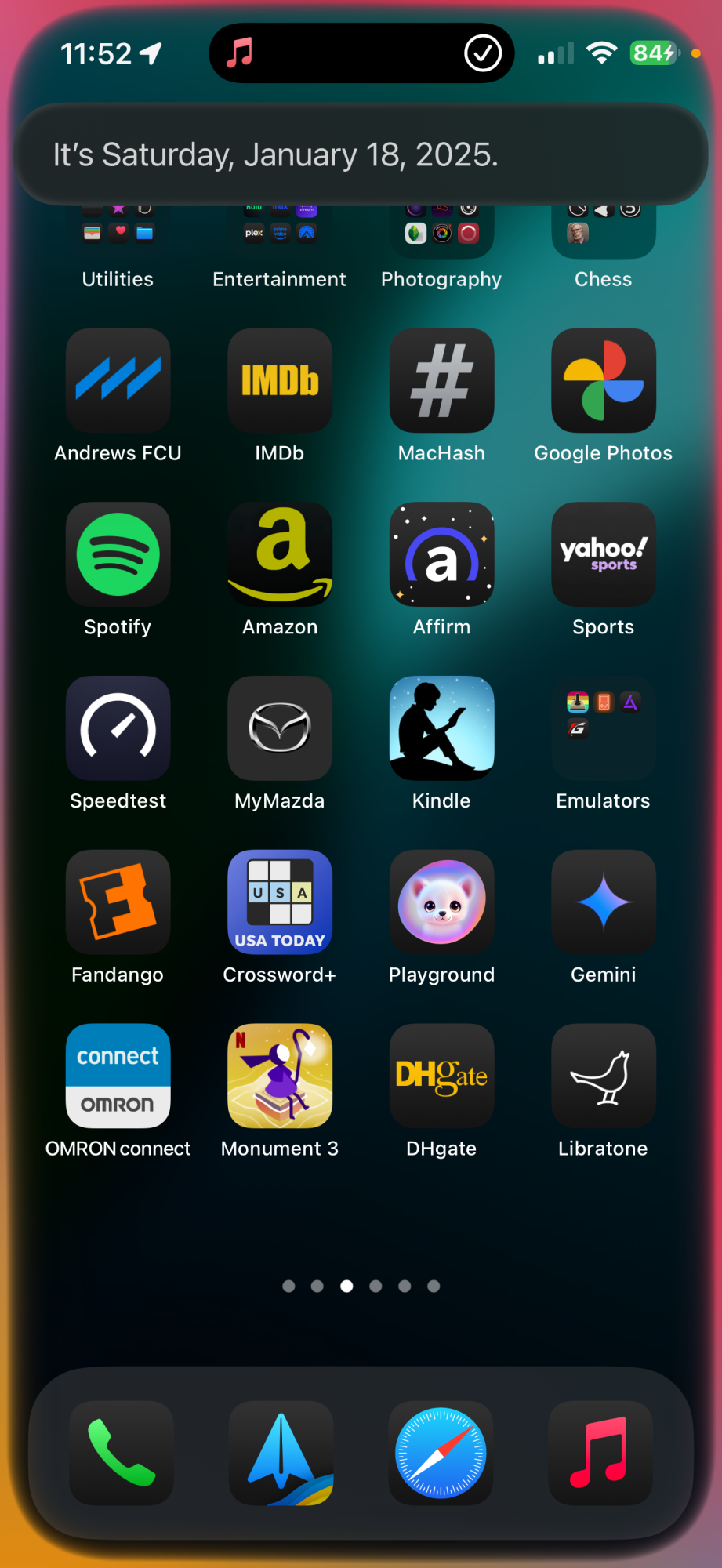Launch the Kindle app
This screenshot has height=1568, width=722.
(441, 728)
